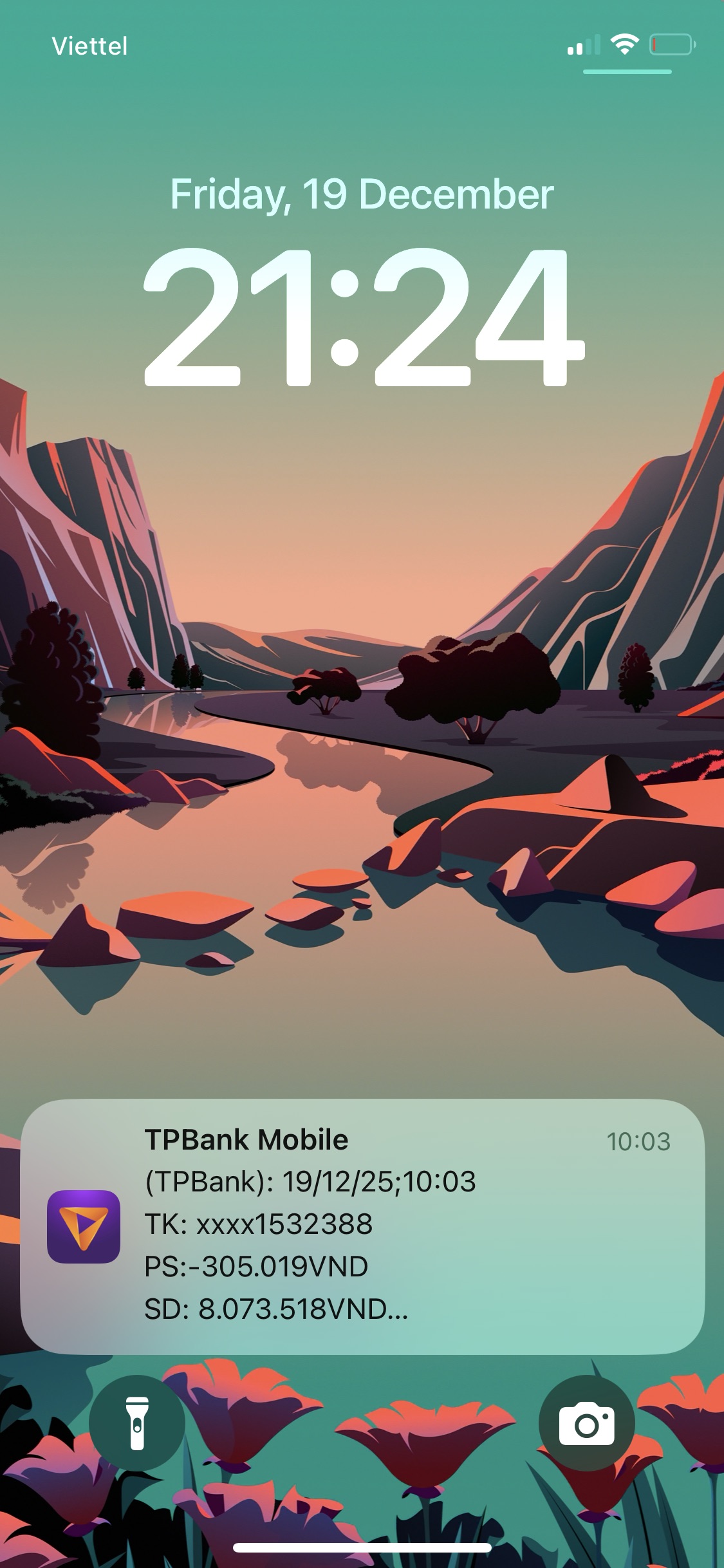Launch the camera from lock screen
This screenshot has height=1568, width=724.
pyautogui.click(x=586, y=1423)
